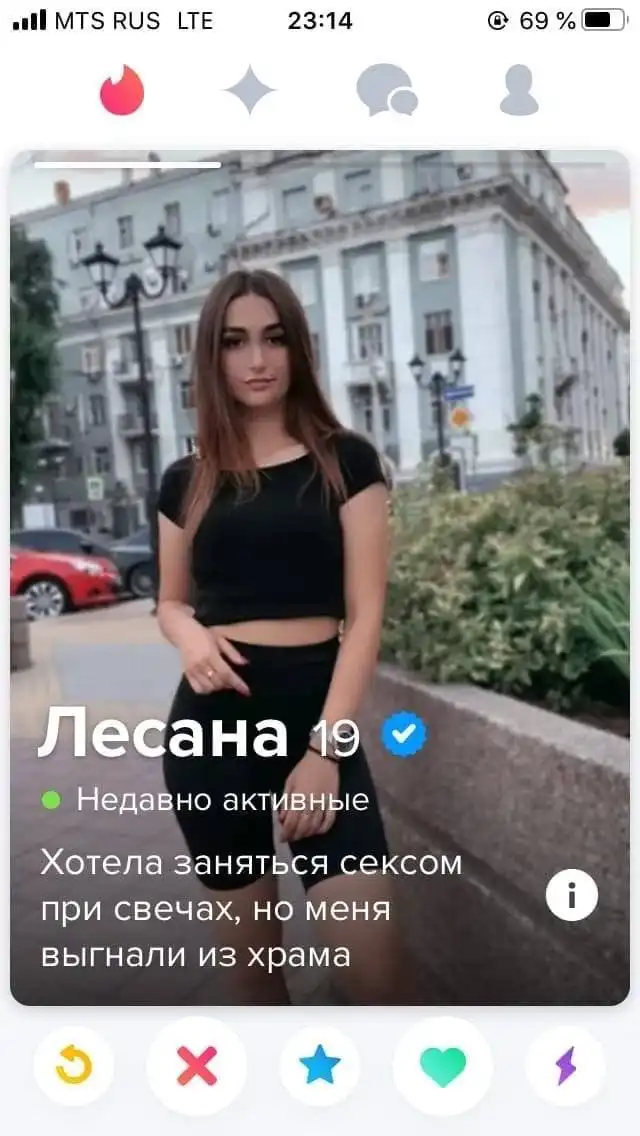Screen dimensions: 640x1136
Task: Open Лесана's profile info button
Action: click(571, 894)
